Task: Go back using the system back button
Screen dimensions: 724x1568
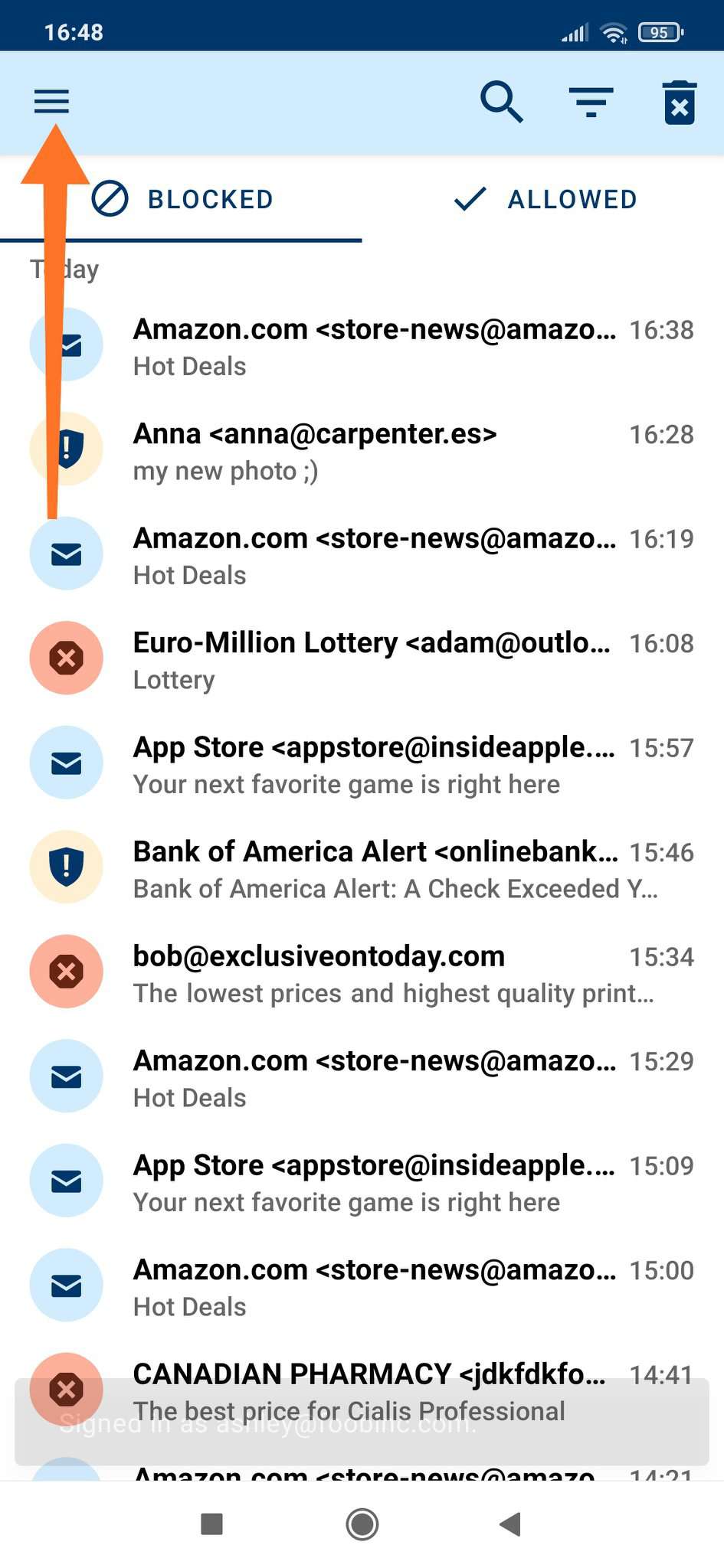Action: click(510, 1524)
